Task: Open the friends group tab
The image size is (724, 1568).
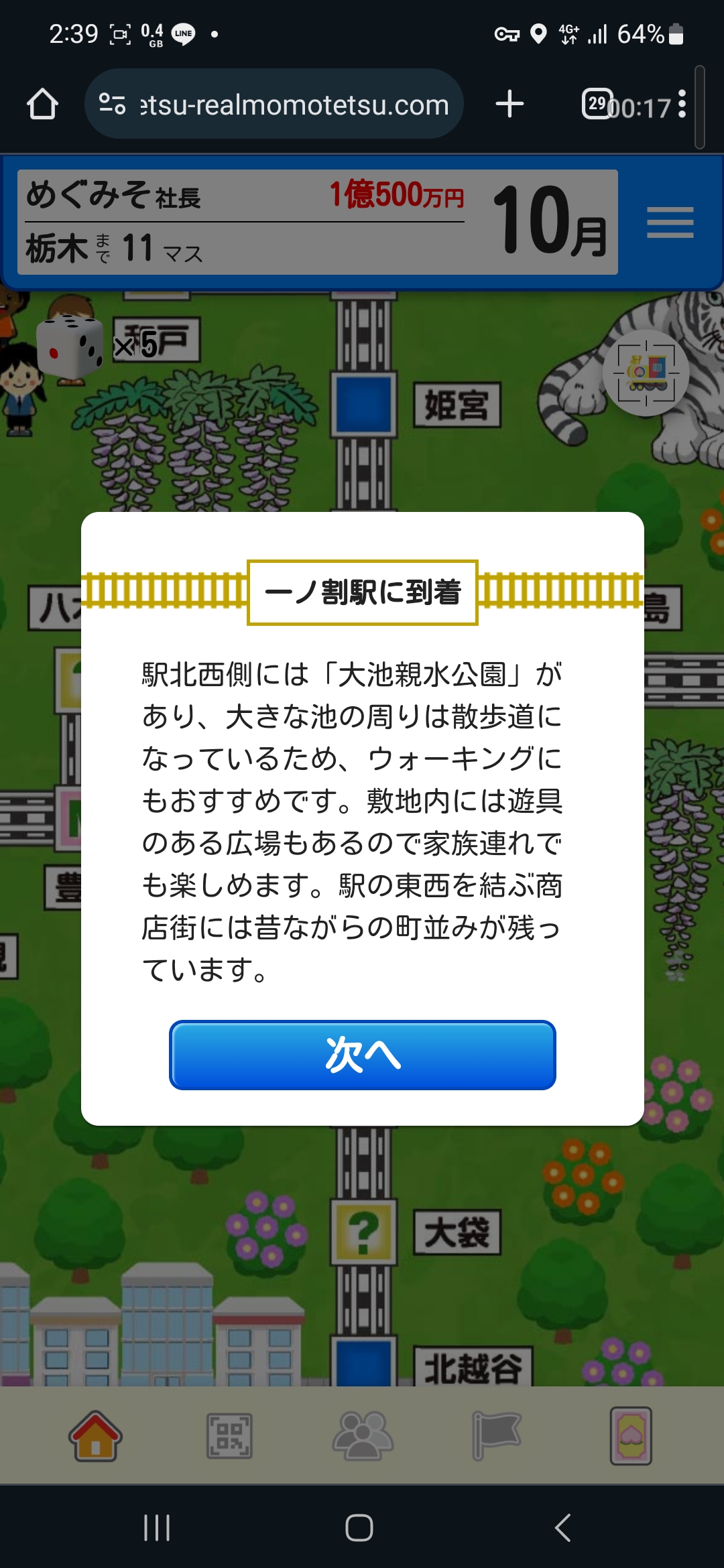Action: [x=363, y=1436]
